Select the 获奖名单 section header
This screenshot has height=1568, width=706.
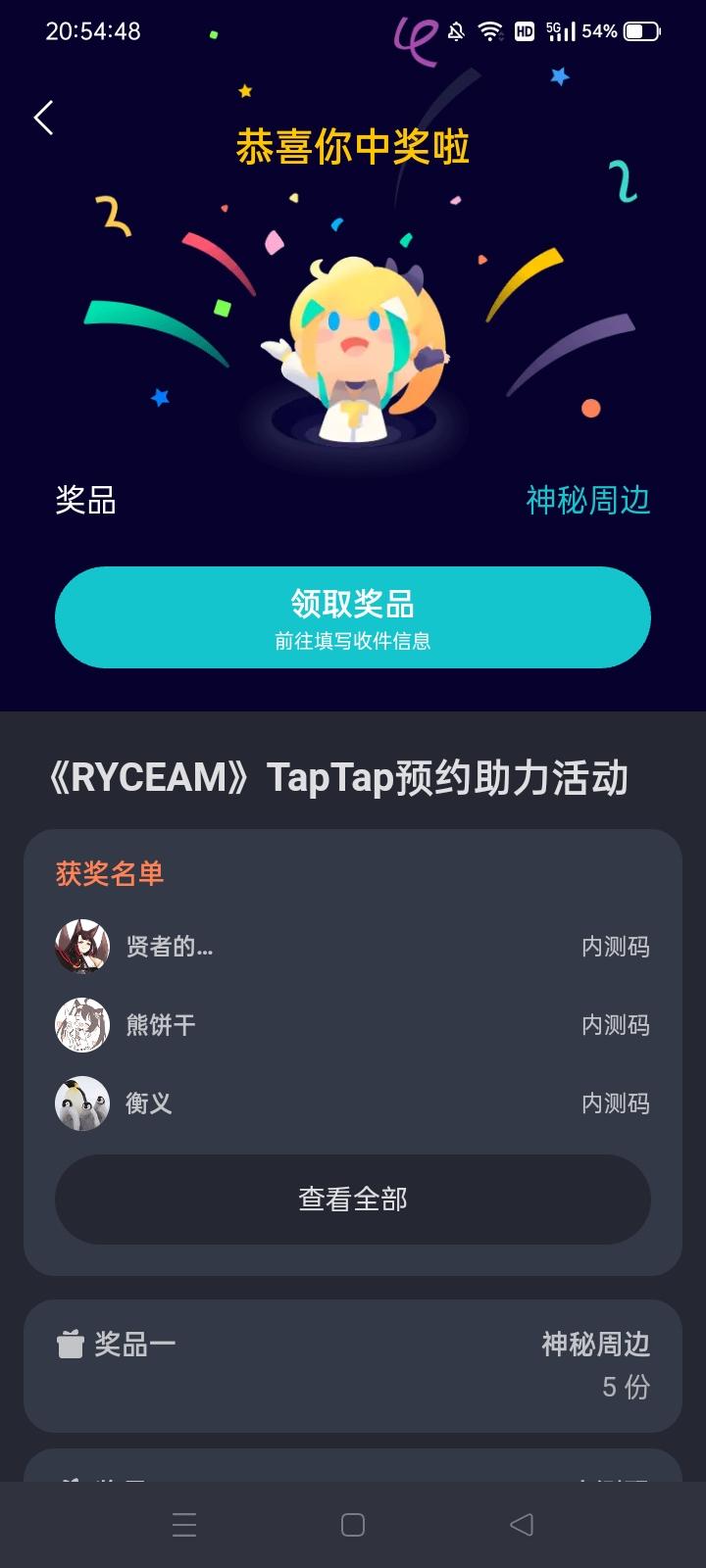tap(110, 872)
